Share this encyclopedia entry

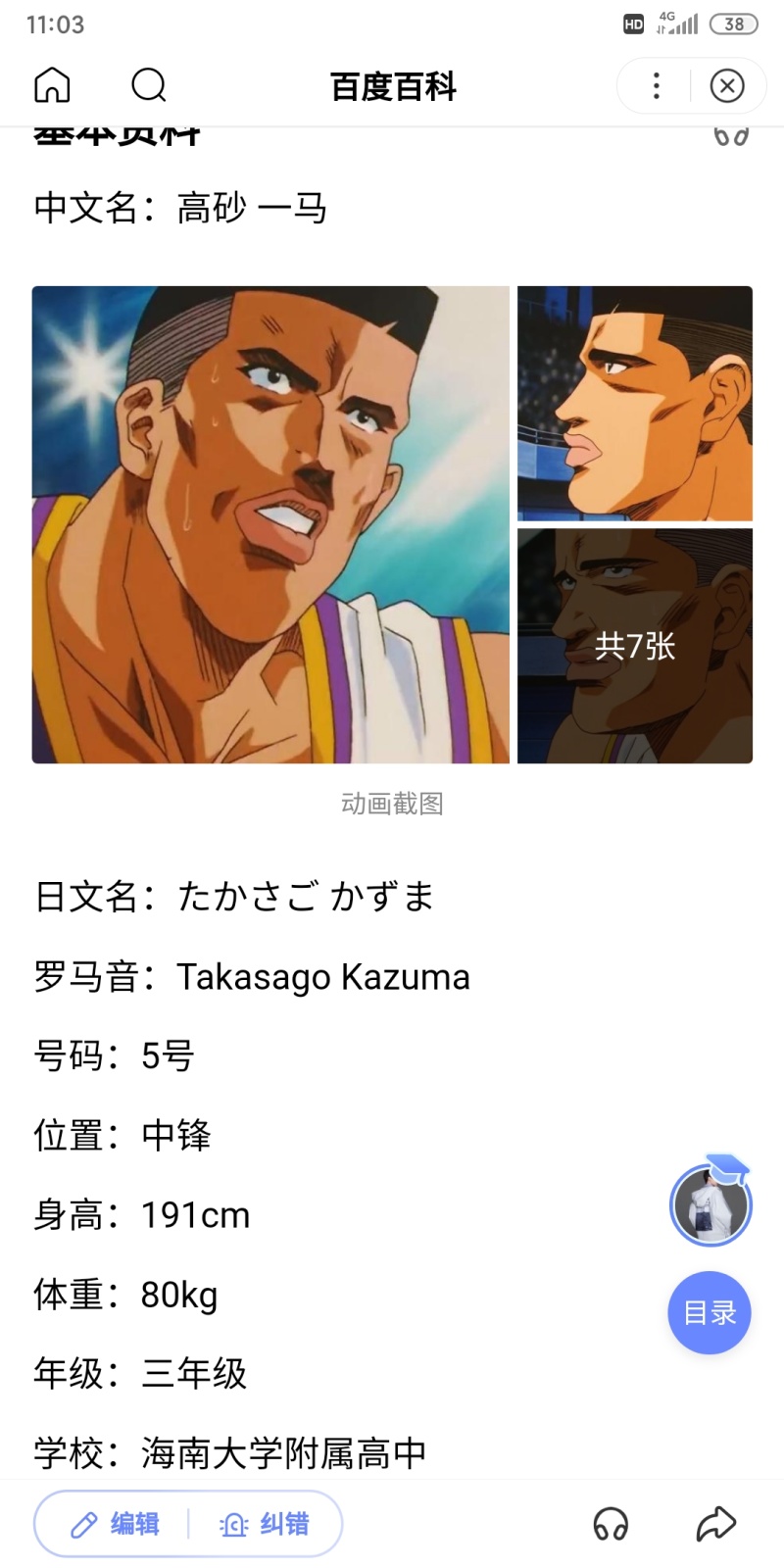(715, 1524)
